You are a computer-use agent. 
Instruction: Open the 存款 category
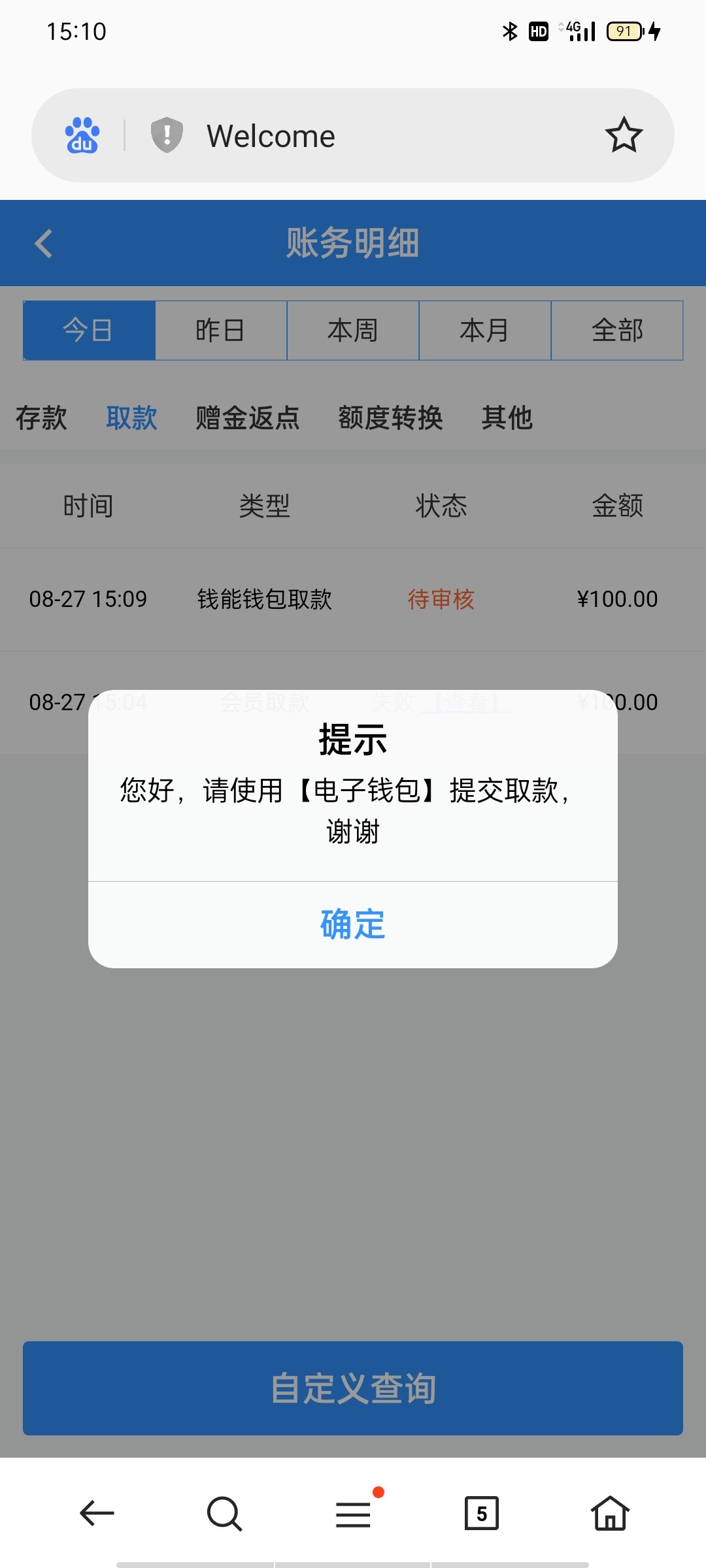pyautogui.click(x=41, y=418)
